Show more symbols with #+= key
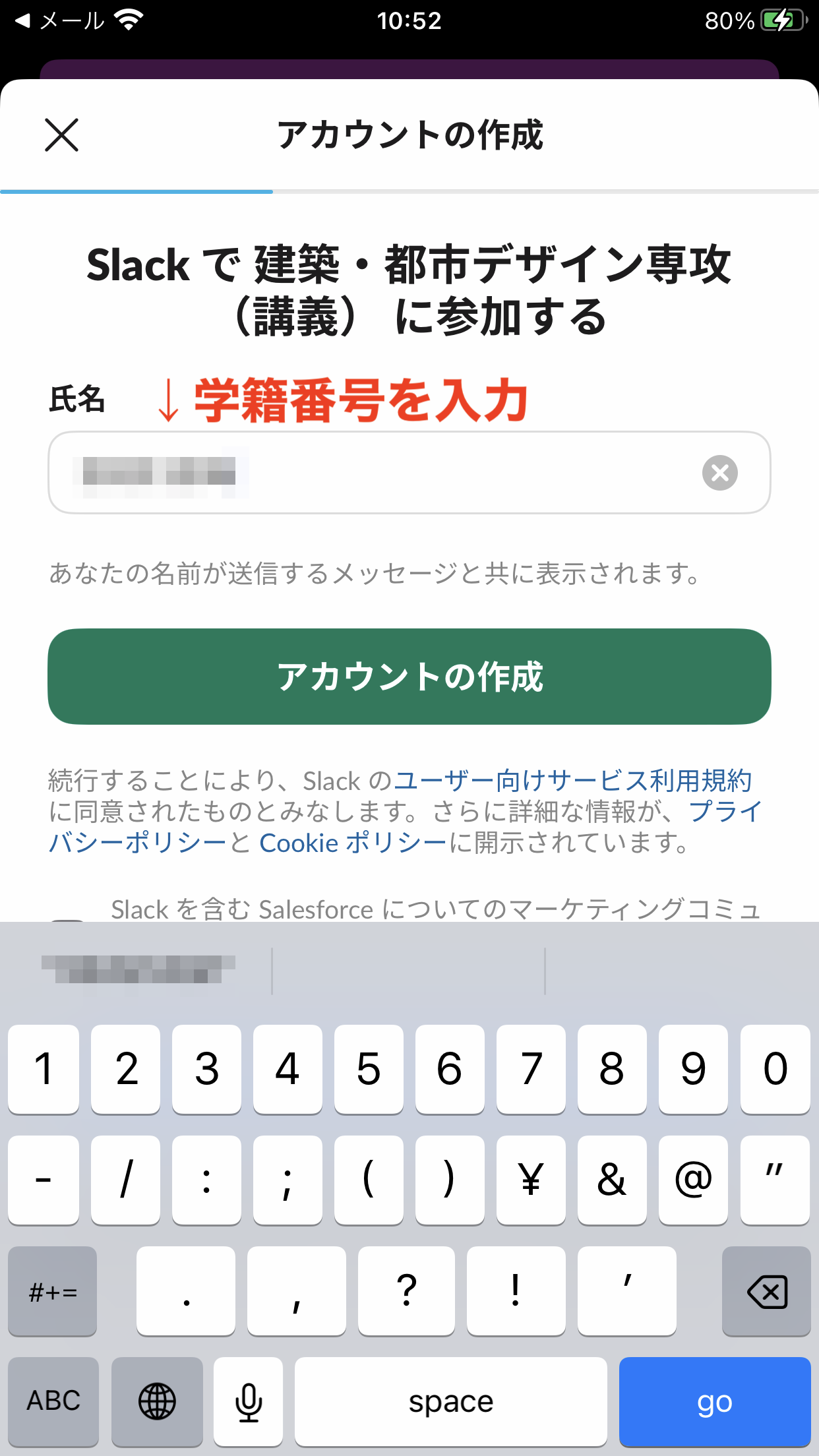Image resolution: width=819 pixels, height=1456 pixels. [53, 1291]
